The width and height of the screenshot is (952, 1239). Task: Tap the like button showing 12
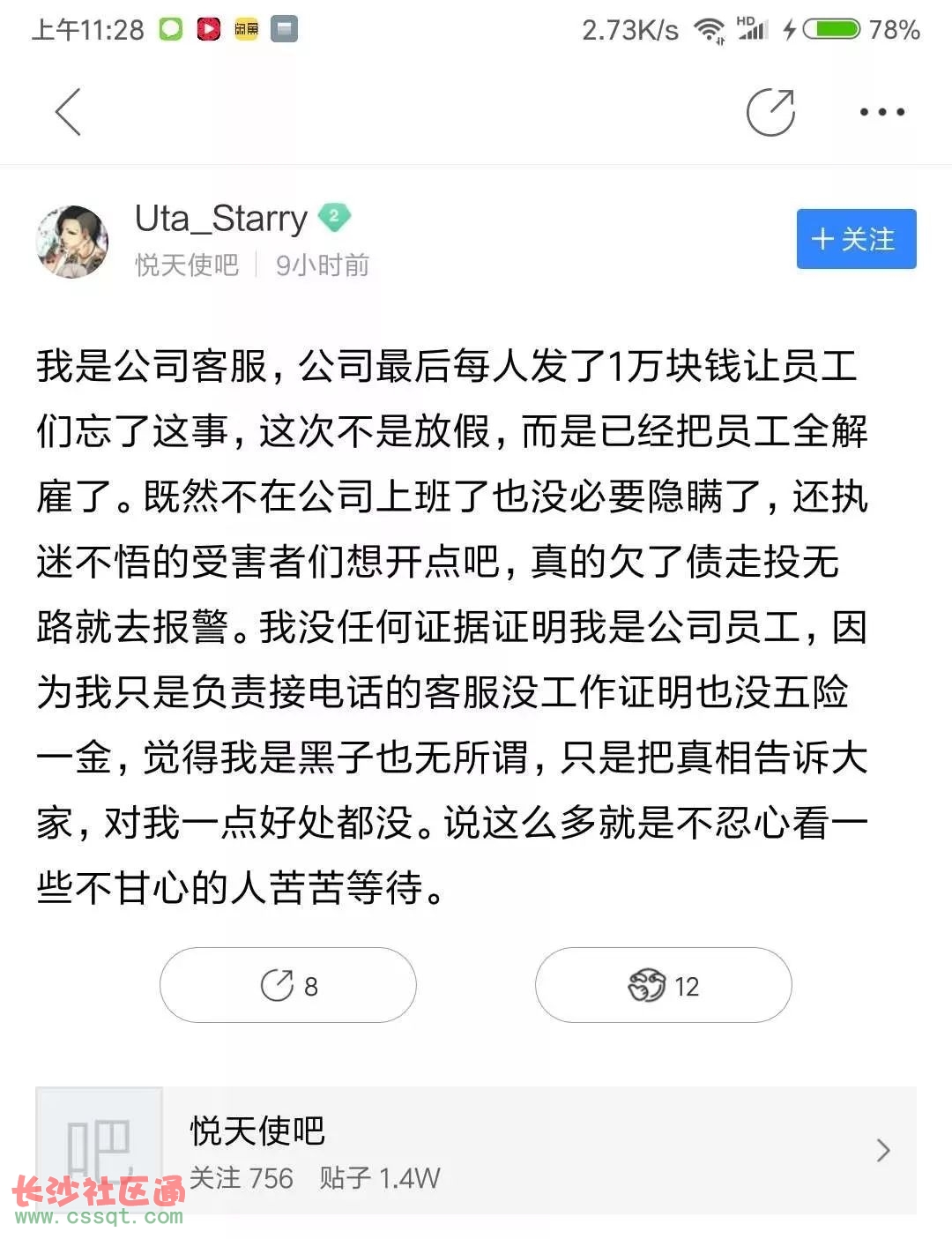tap(663, 985)
